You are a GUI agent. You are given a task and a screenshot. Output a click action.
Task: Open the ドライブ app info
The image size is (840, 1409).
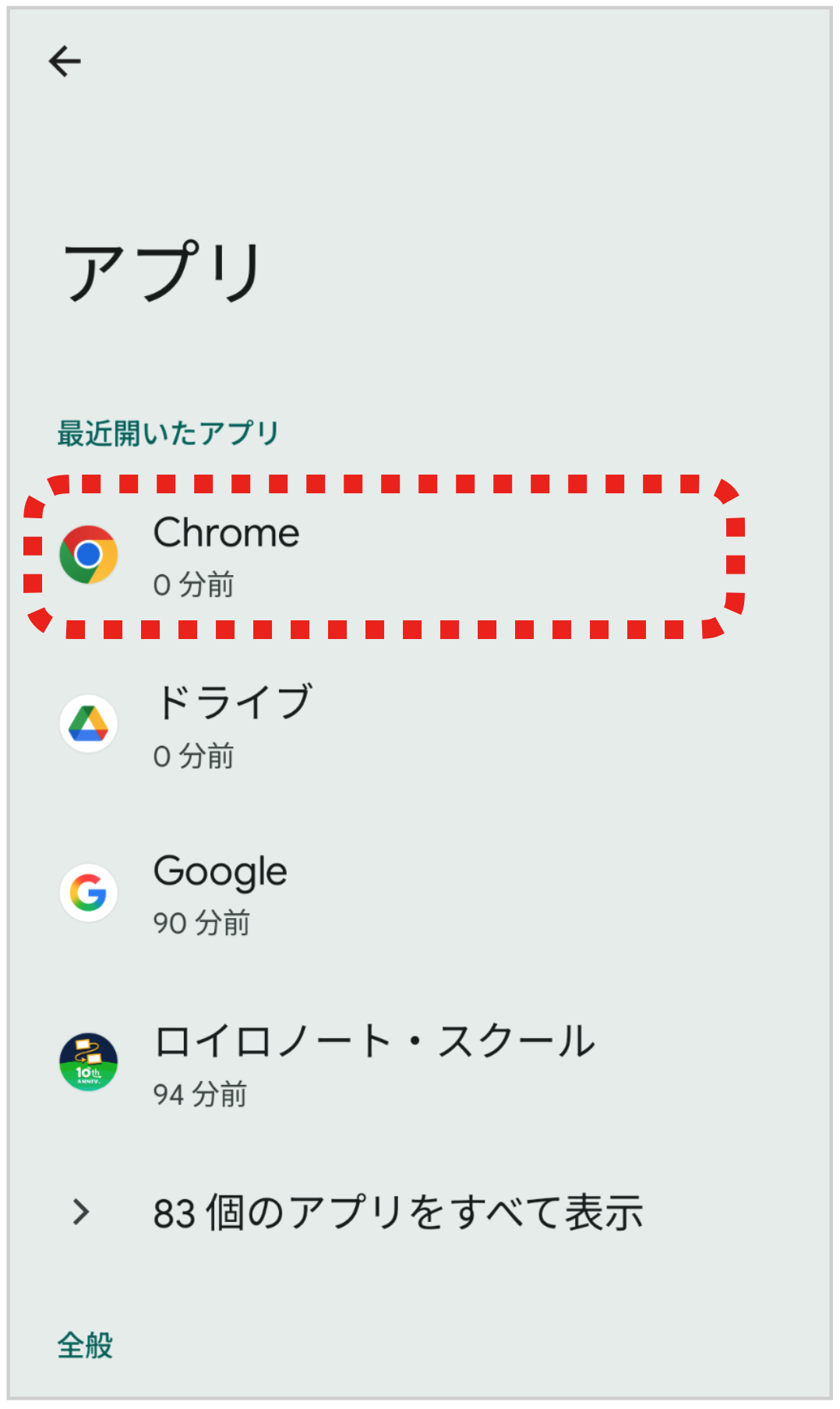click(x=232, y=724)
